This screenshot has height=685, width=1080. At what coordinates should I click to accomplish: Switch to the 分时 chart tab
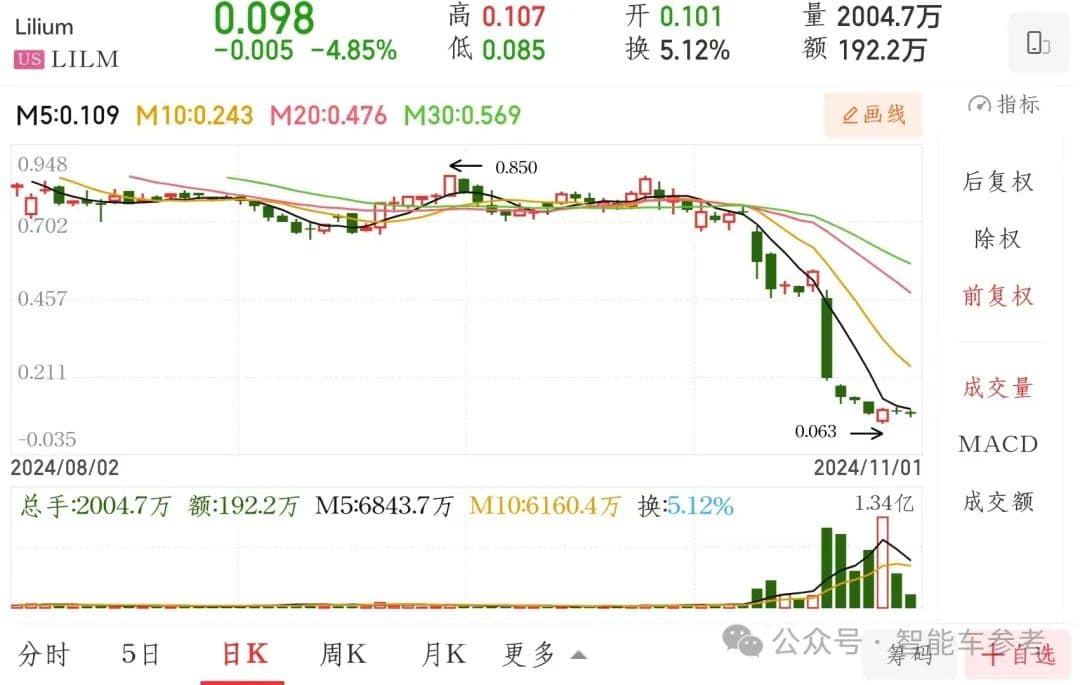click(44, 655)
